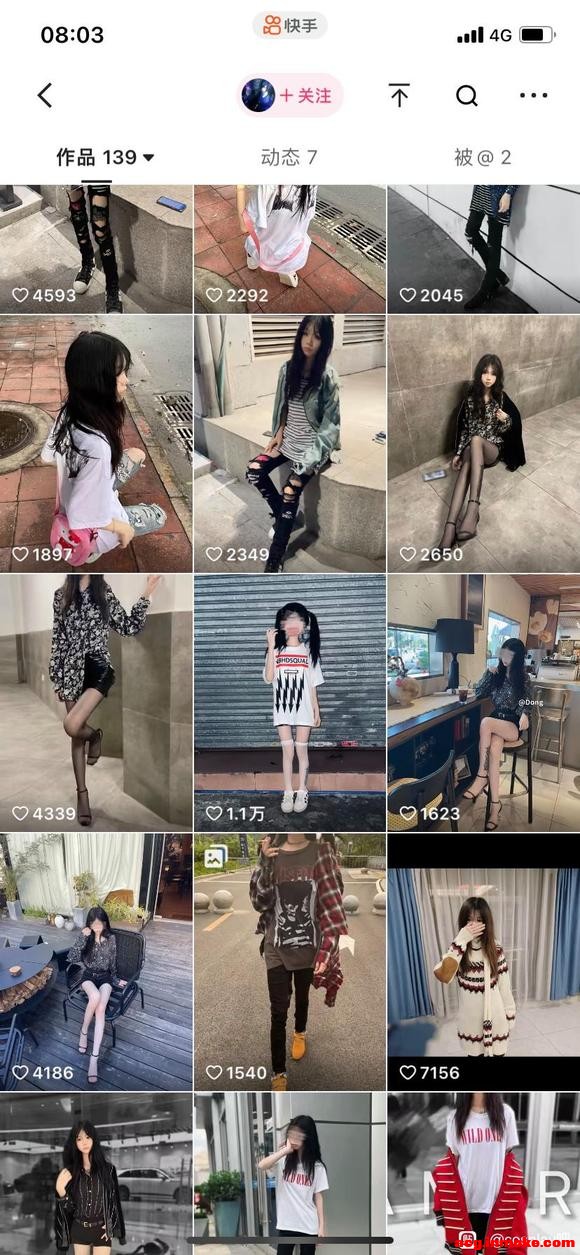Open the video with 2650 likes

(484, 444)
